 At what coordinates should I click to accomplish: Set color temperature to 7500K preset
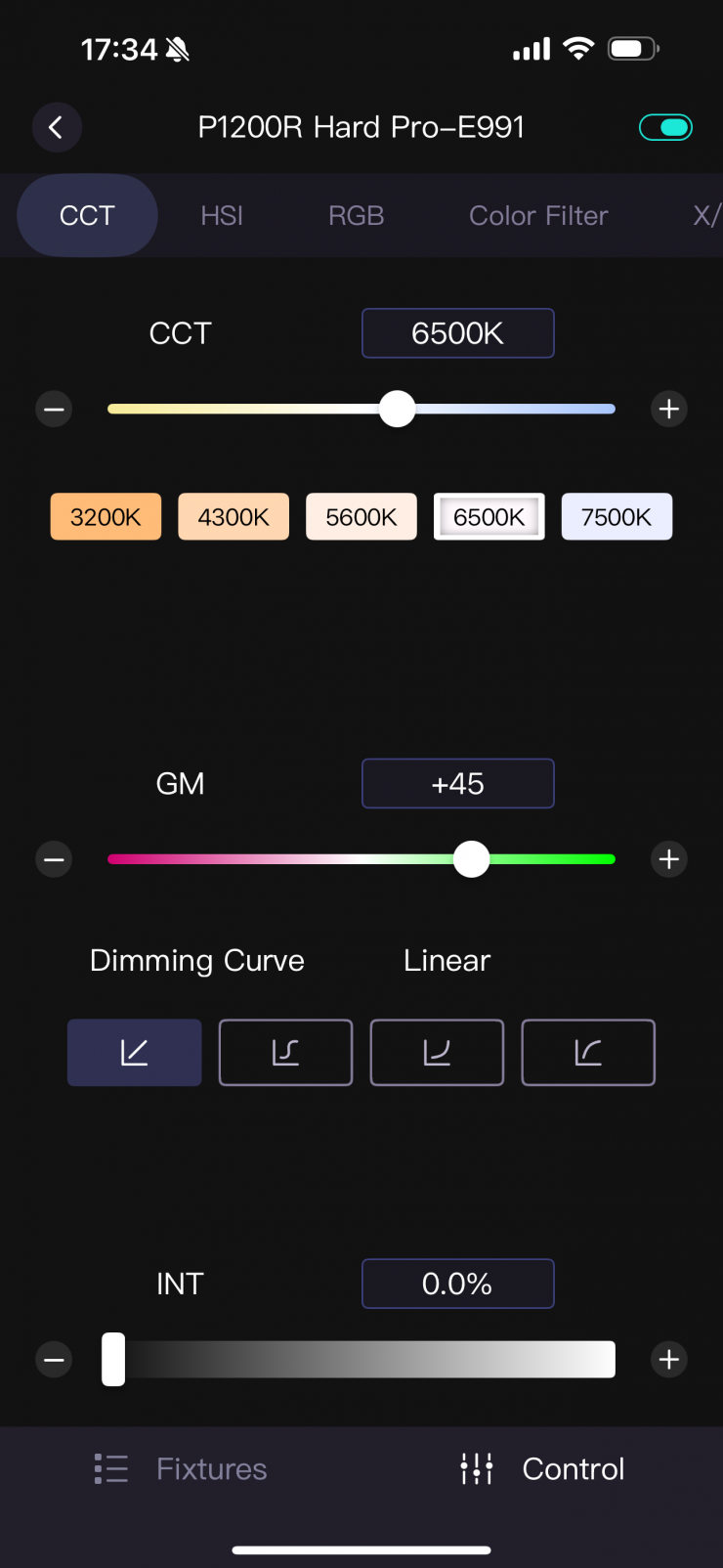(x=617, y=517)
